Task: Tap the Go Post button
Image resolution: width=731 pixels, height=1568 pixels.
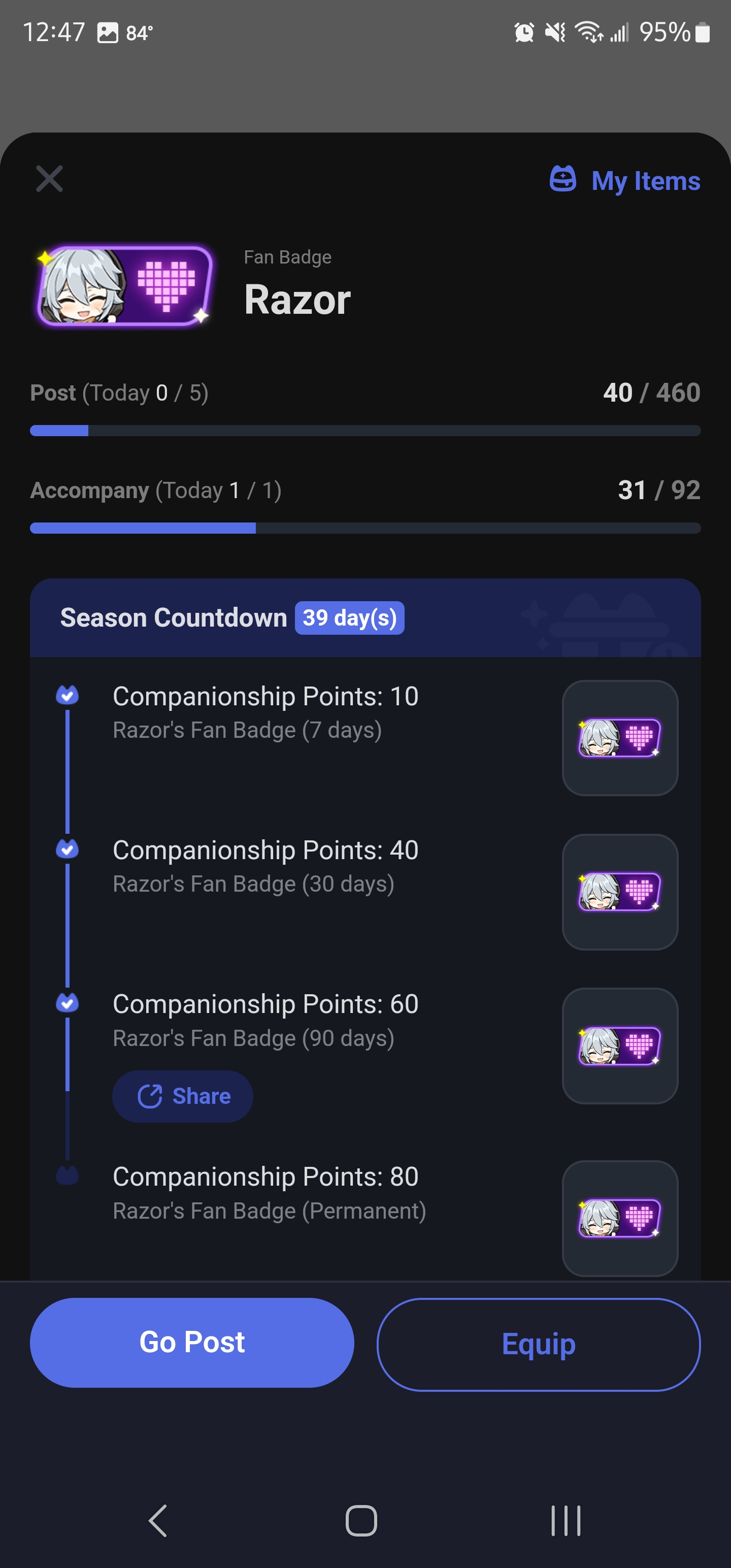Action: (192, 1342)
